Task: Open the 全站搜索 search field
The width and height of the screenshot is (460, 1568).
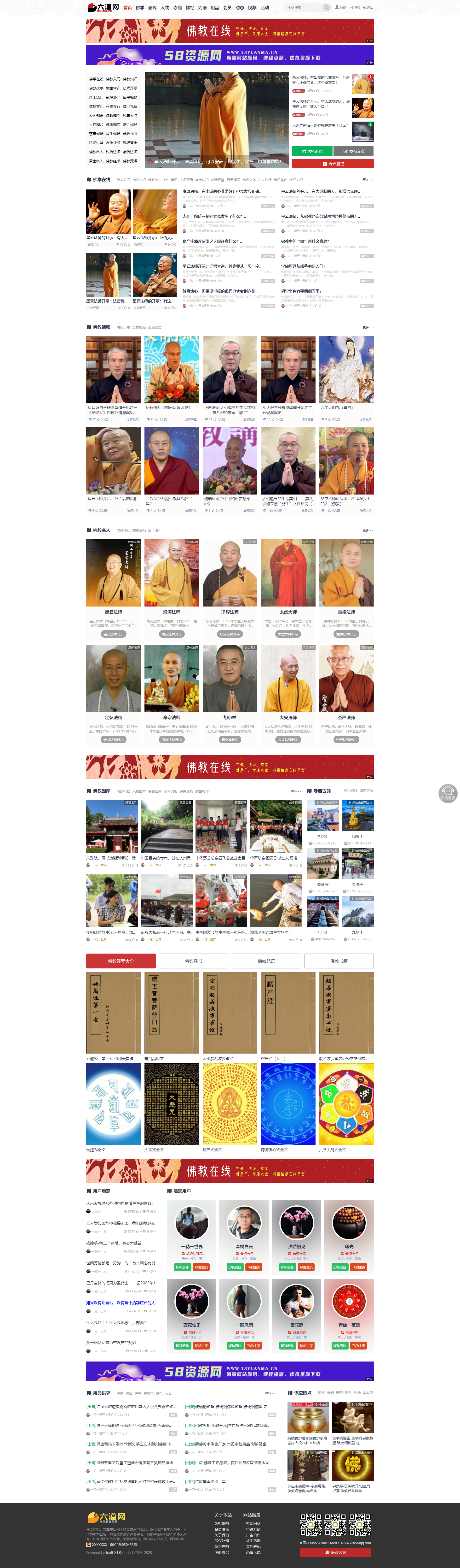Action: [302, 7]
